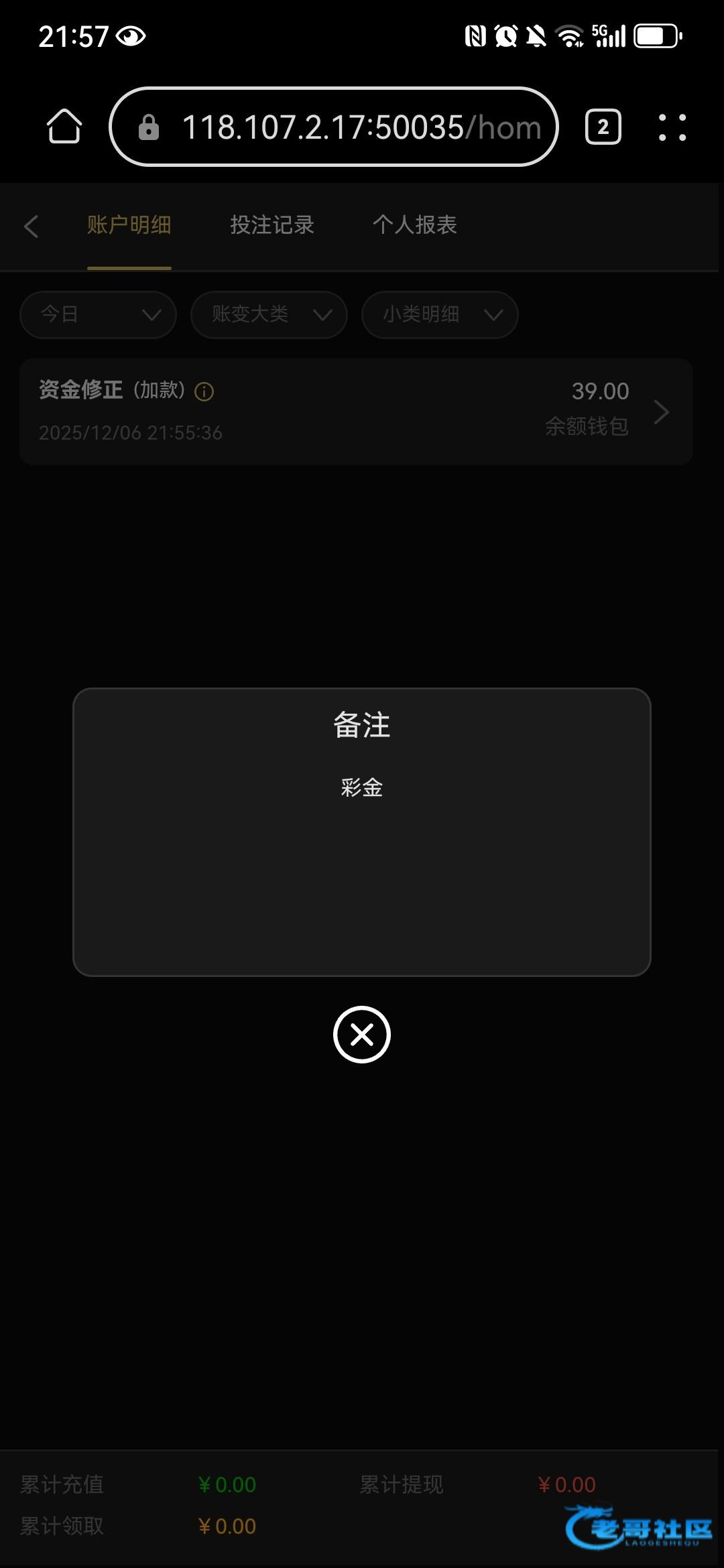The height and width of the screenshot is (1568, 724).
Task: Open the browser home page
Action: (x=64, y=127)
